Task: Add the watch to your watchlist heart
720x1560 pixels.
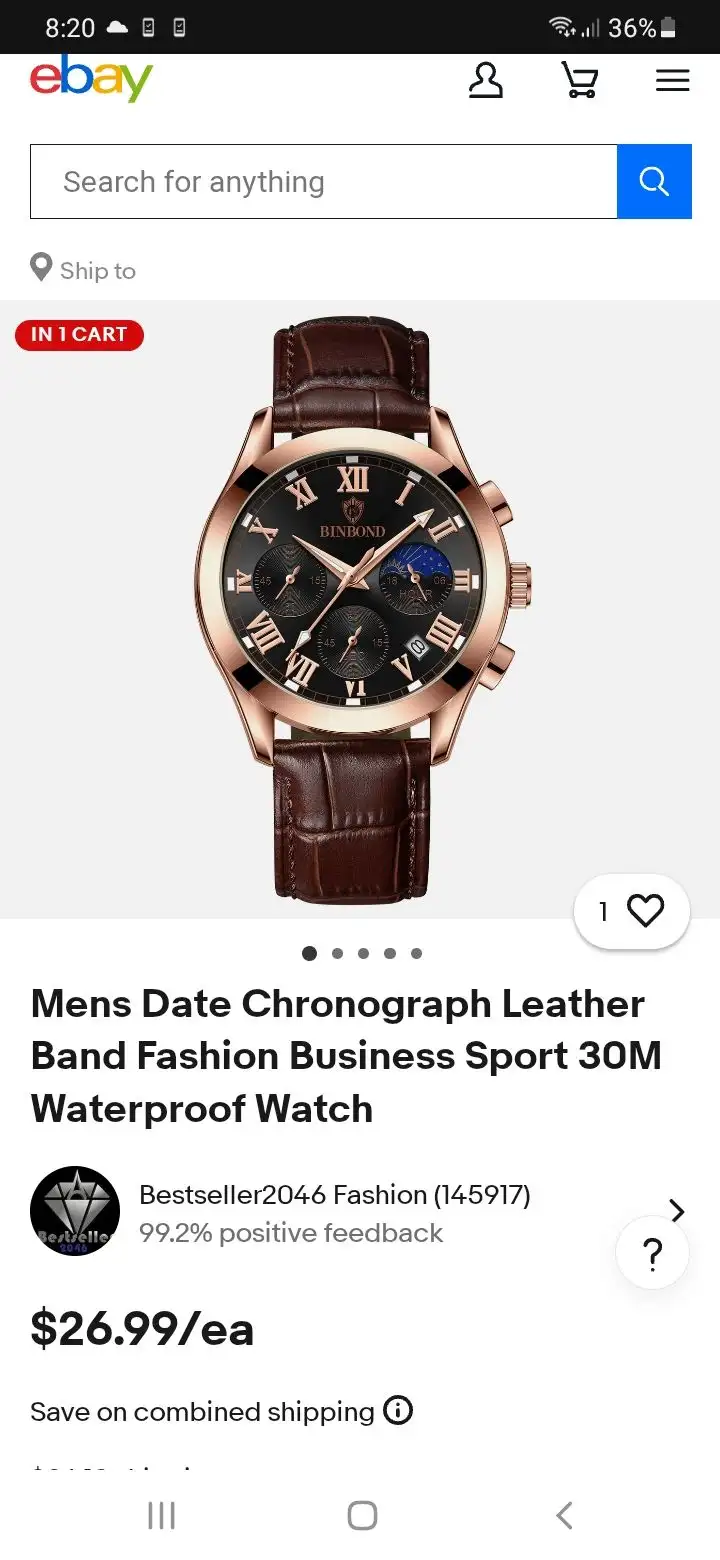Action: pos(645,910)
